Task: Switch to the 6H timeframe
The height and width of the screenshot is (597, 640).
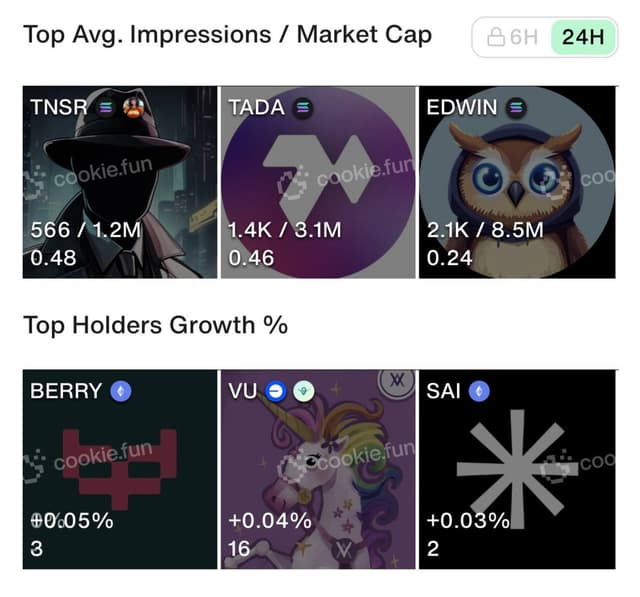Action: pos(512,38)
